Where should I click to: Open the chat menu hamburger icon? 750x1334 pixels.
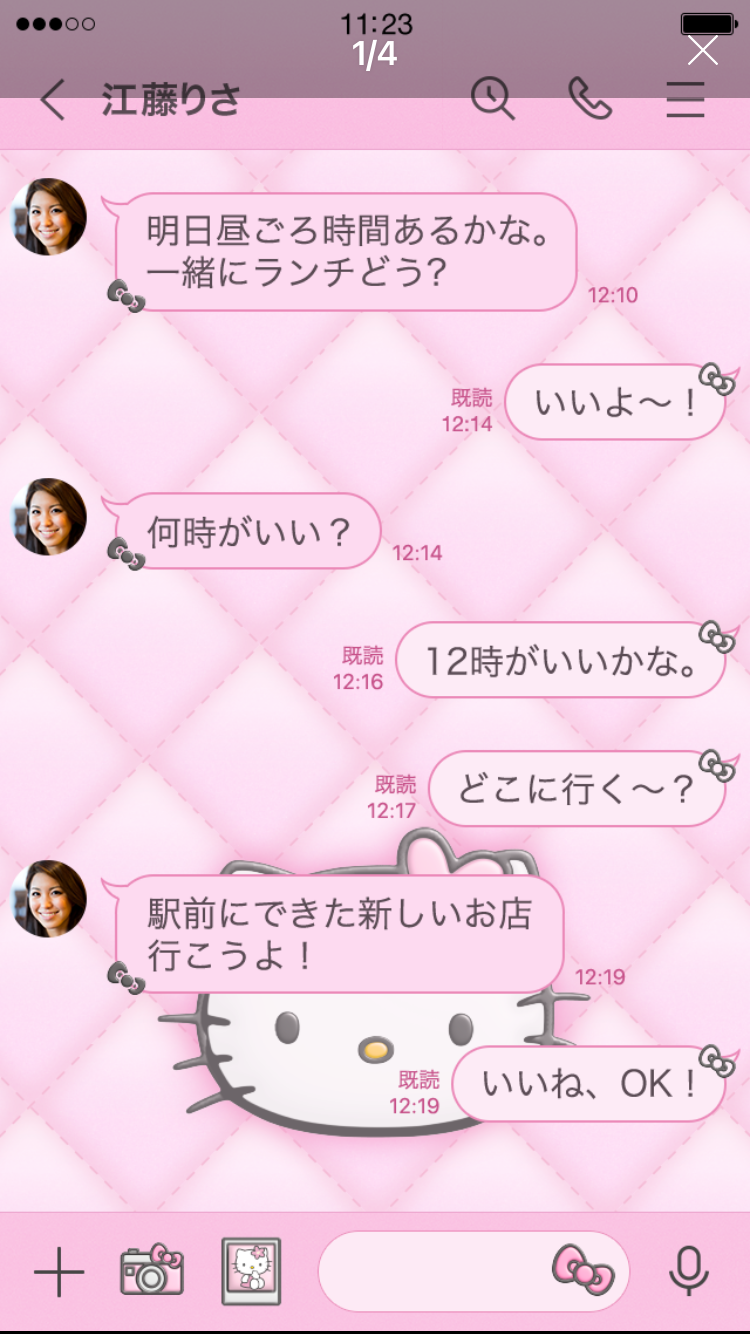[685, 101]
